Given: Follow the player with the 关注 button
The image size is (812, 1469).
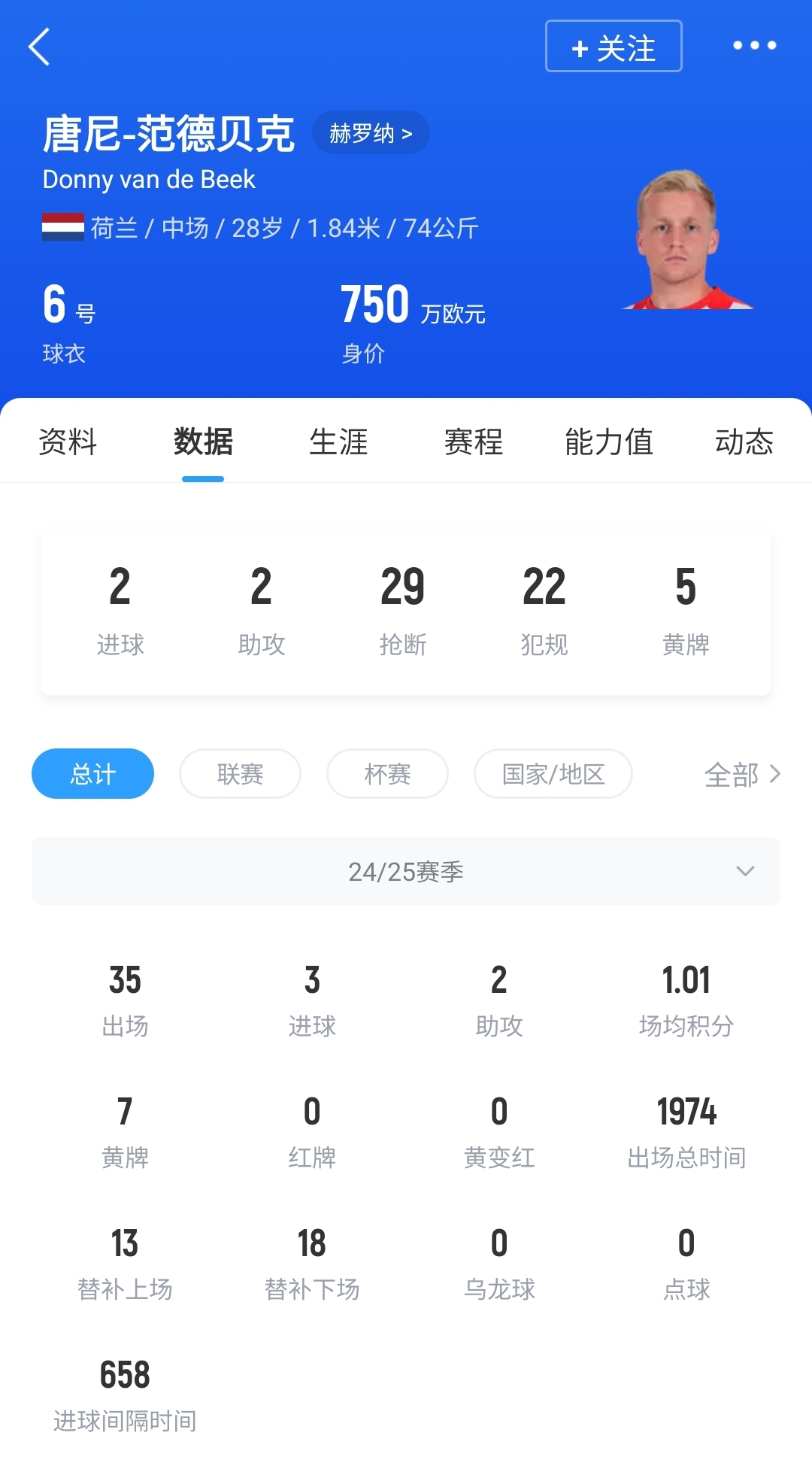Looking at the screenshot, I should click(614, 47).
